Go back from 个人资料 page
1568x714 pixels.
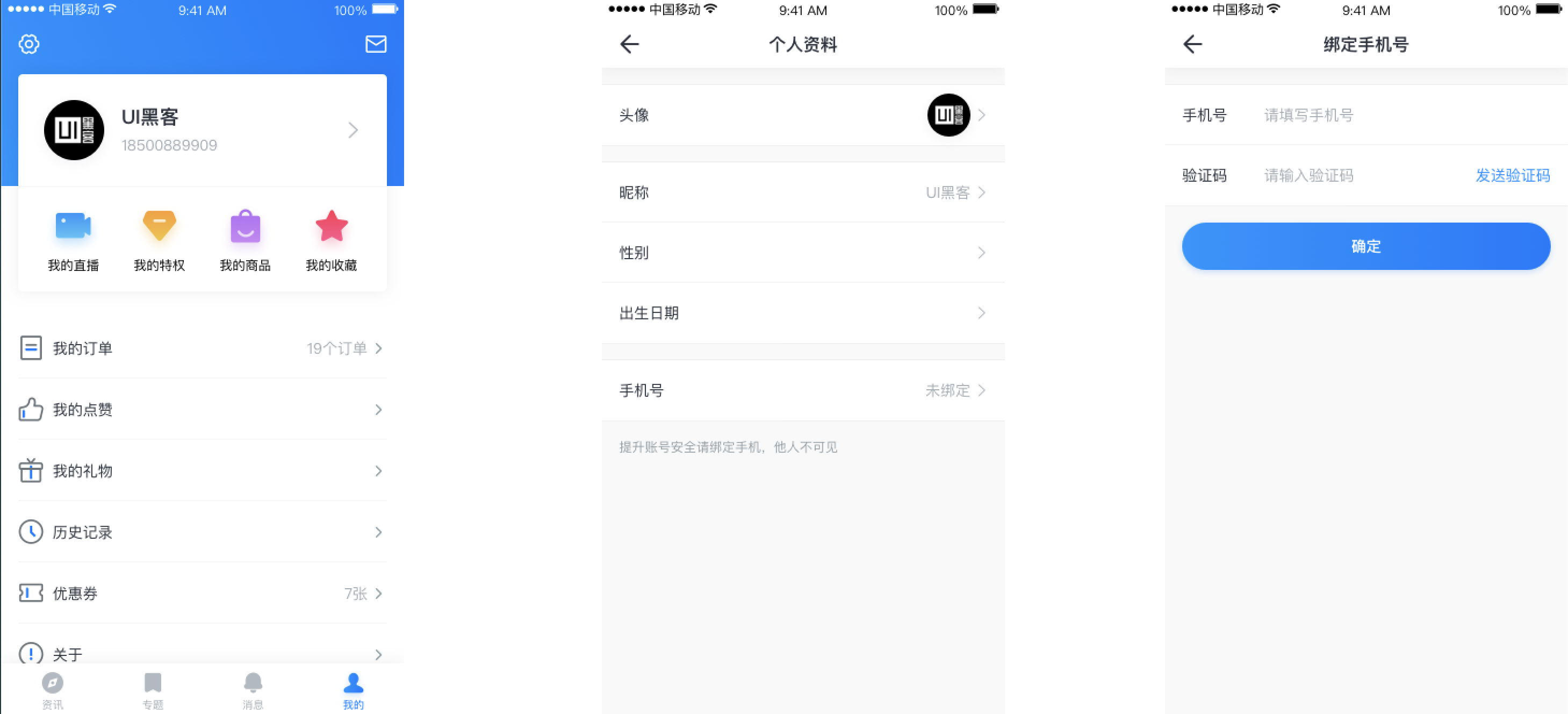point(629,44)
